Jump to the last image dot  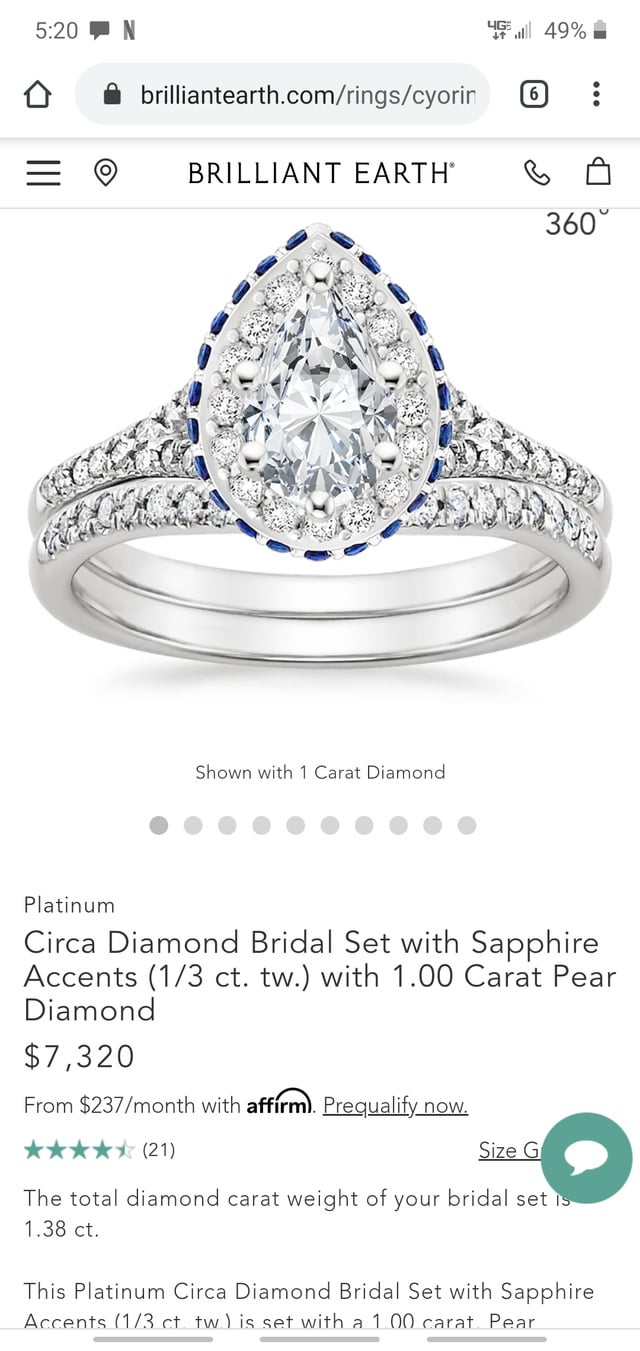tap(466, 825)
